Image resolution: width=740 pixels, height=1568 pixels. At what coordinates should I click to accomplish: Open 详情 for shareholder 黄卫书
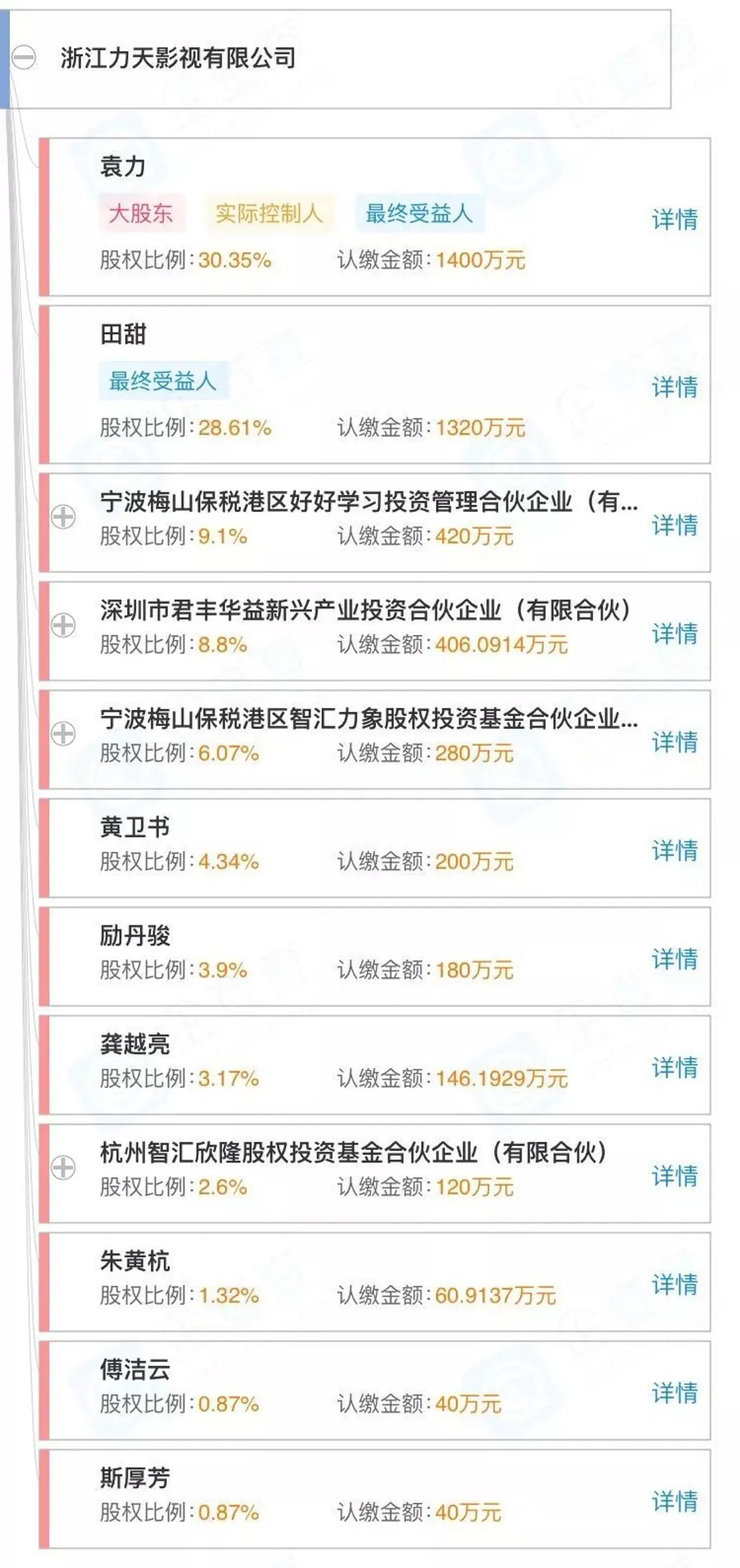click(x=673, y=850)
